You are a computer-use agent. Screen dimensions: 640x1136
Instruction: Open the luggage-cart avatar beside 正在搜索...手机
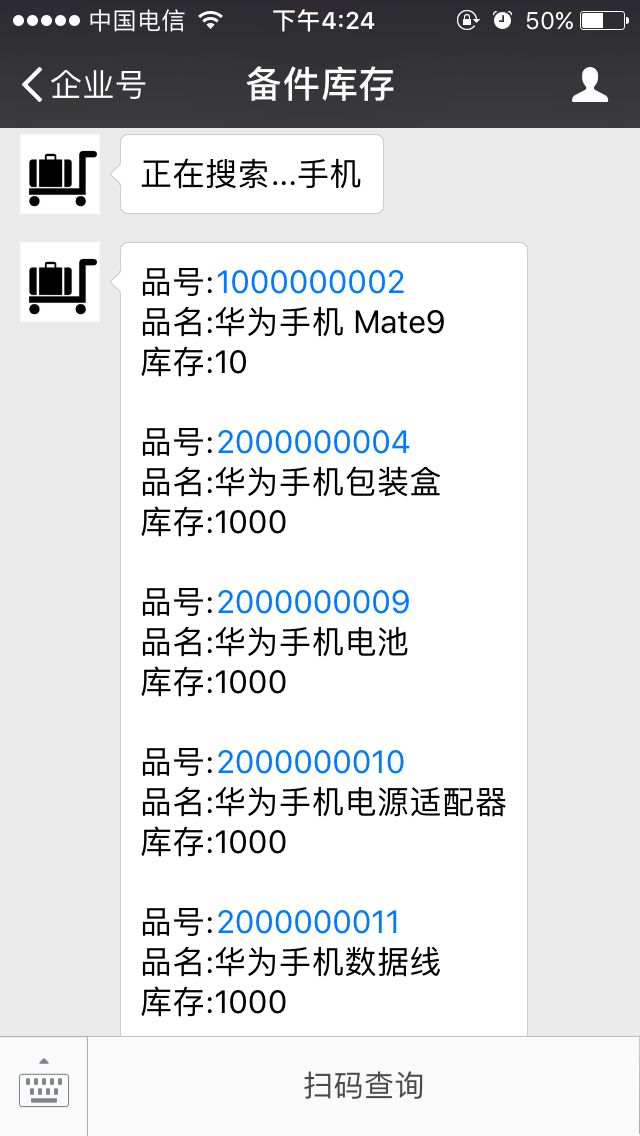[x=59, y=174]
